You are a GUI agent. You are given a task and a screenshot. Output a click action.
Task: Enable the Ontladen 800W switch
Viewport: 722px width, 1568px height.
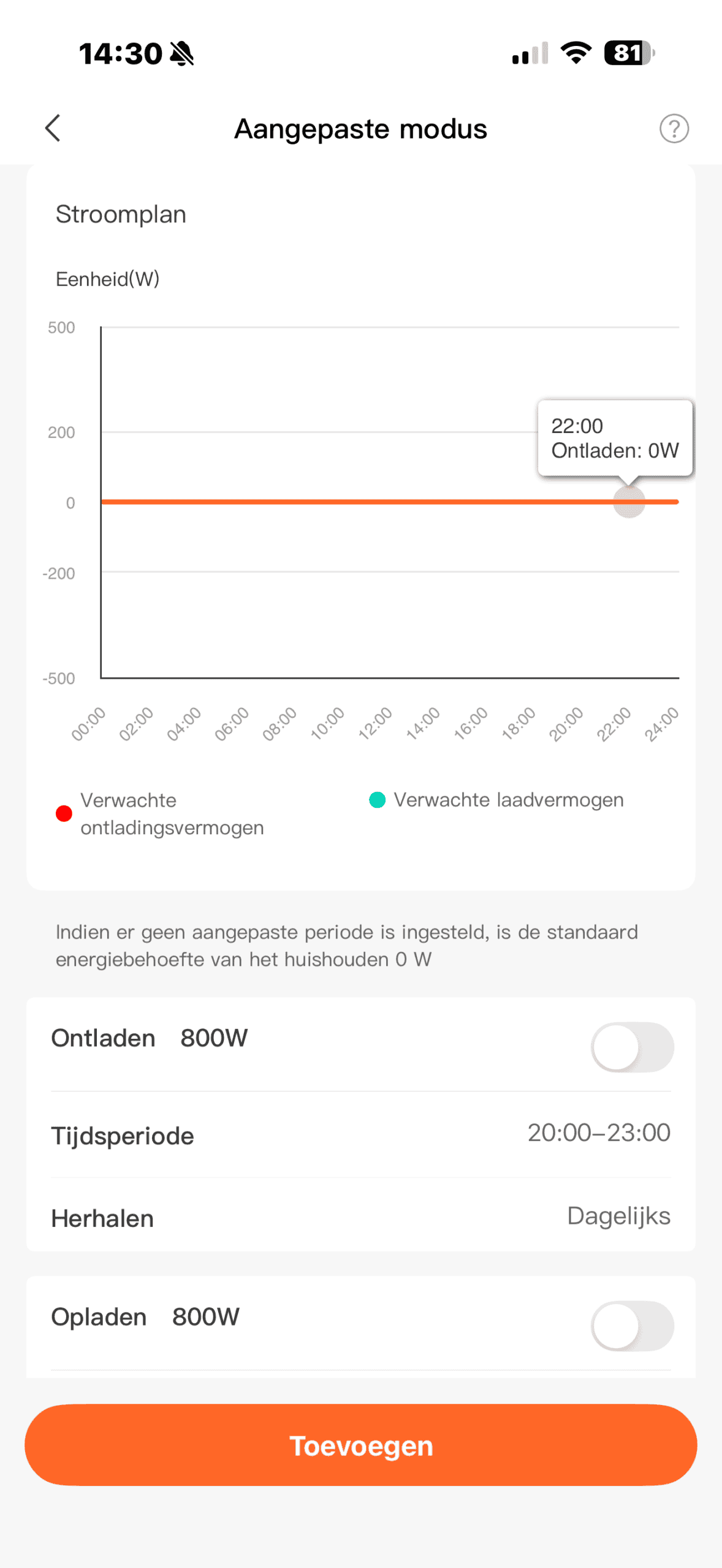[x=632, y=1047]
